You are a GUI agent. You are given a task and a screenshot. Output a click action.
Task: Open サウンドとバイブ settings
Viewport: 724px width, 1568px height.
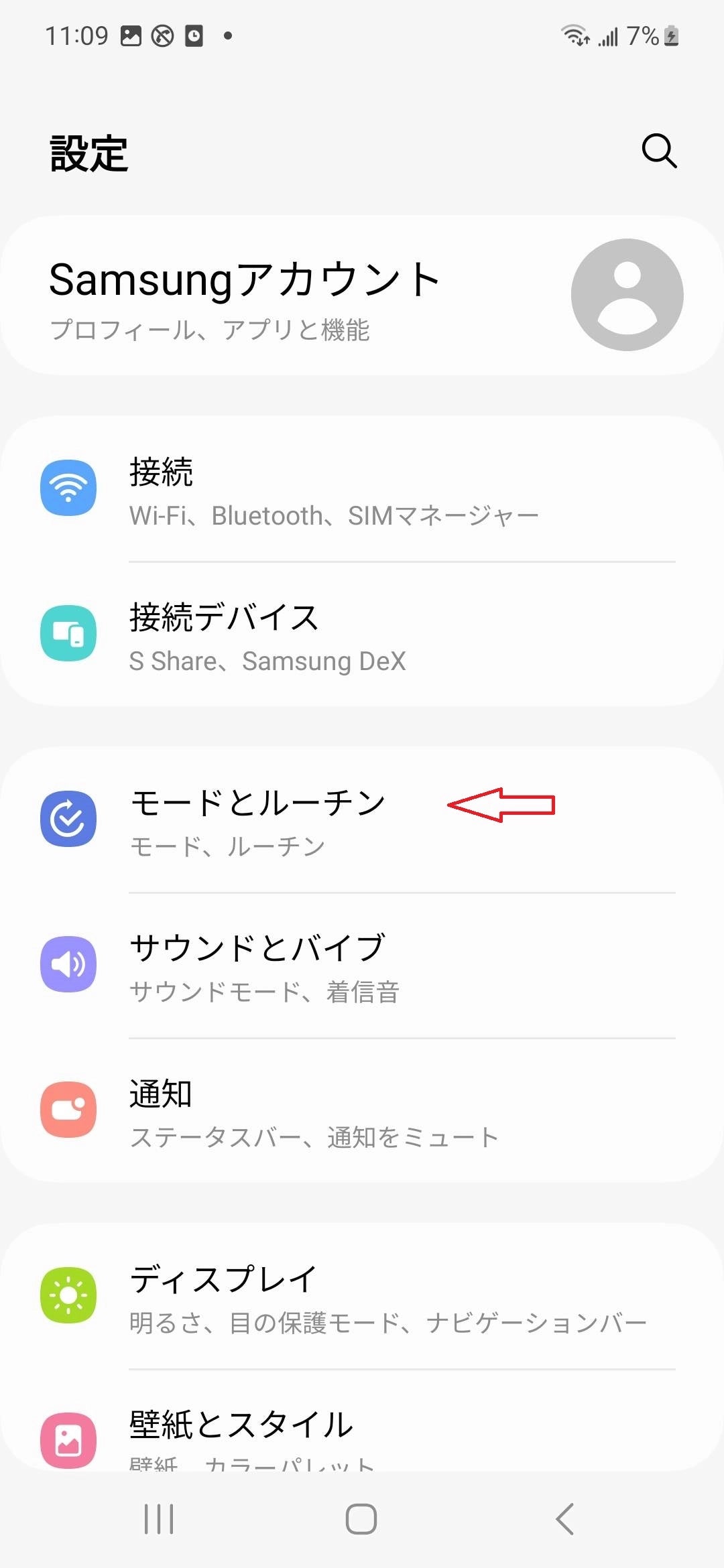tap(362, 966)
